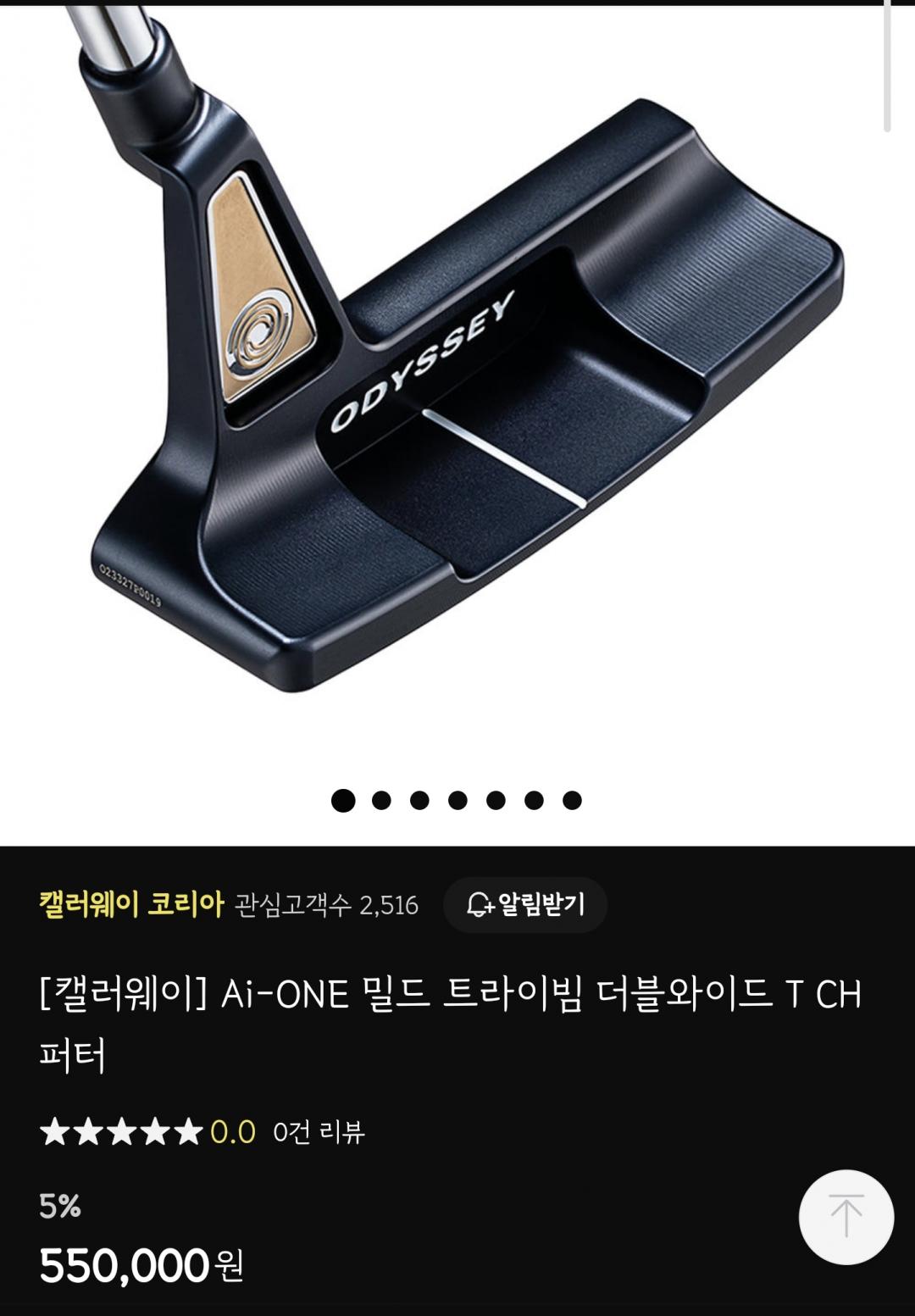Jump to the last image indicator dot
Screen dimensions: 915x1316
[x=572, y=800]
